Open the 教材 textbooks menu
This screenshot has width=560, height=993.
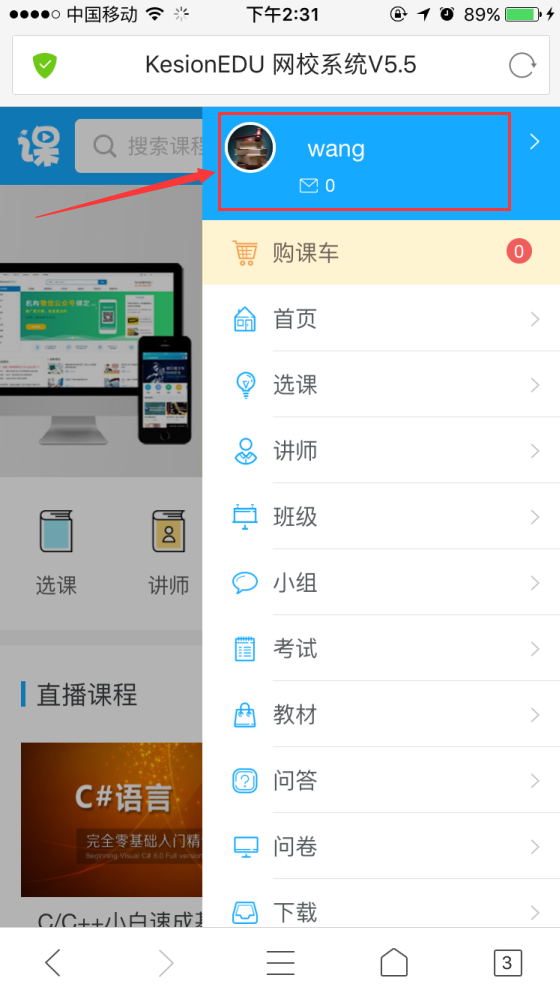coord(381,714)
